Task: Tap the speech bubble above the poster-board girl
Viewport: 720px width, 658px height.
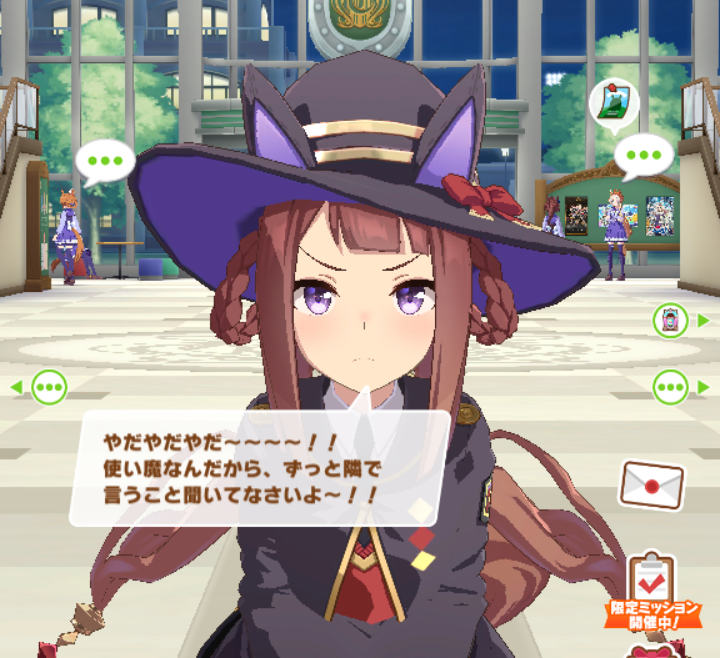Action: click(x=643, y=155)
